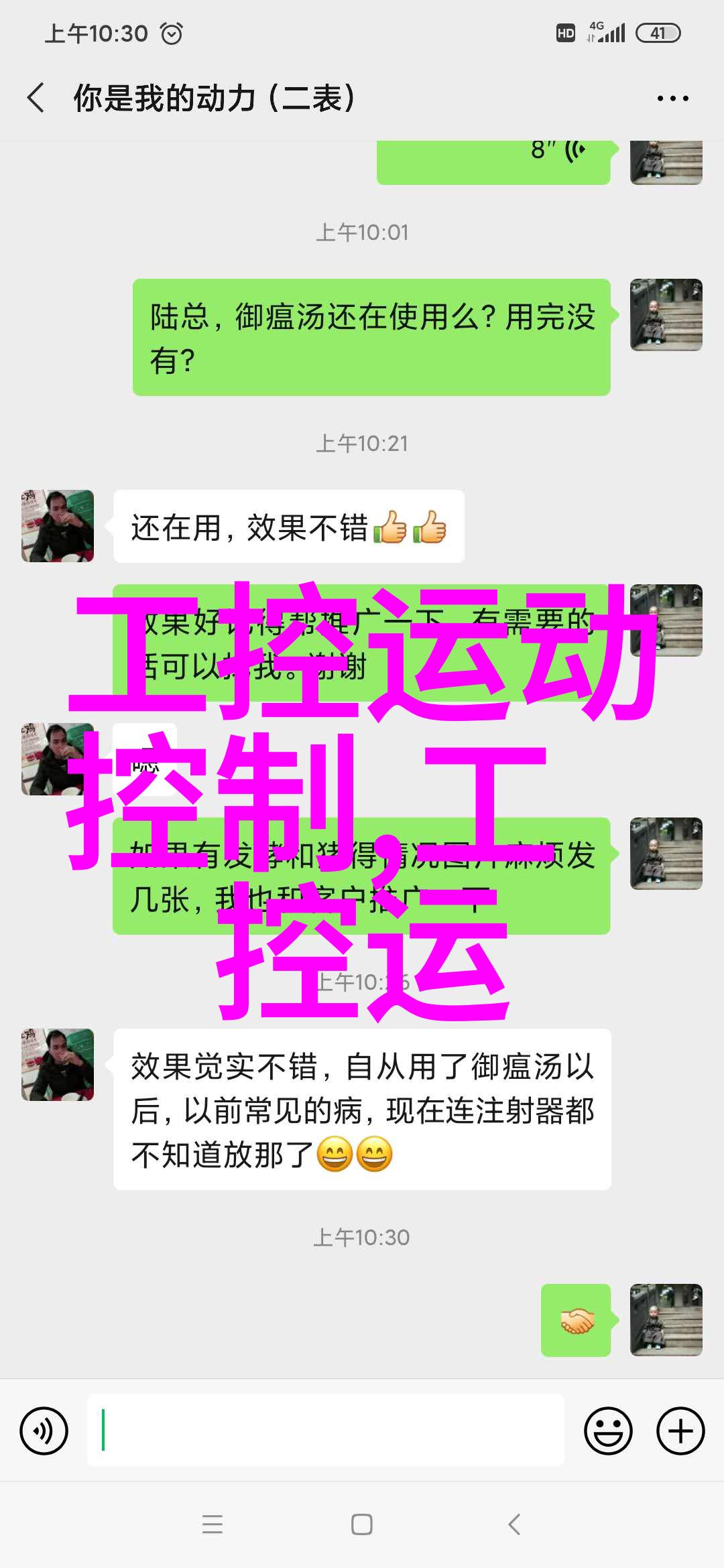Image resolution: width=724 pixels, height=1568 pixels.
Task: Focus the message text field
Action: (325, 1431)
